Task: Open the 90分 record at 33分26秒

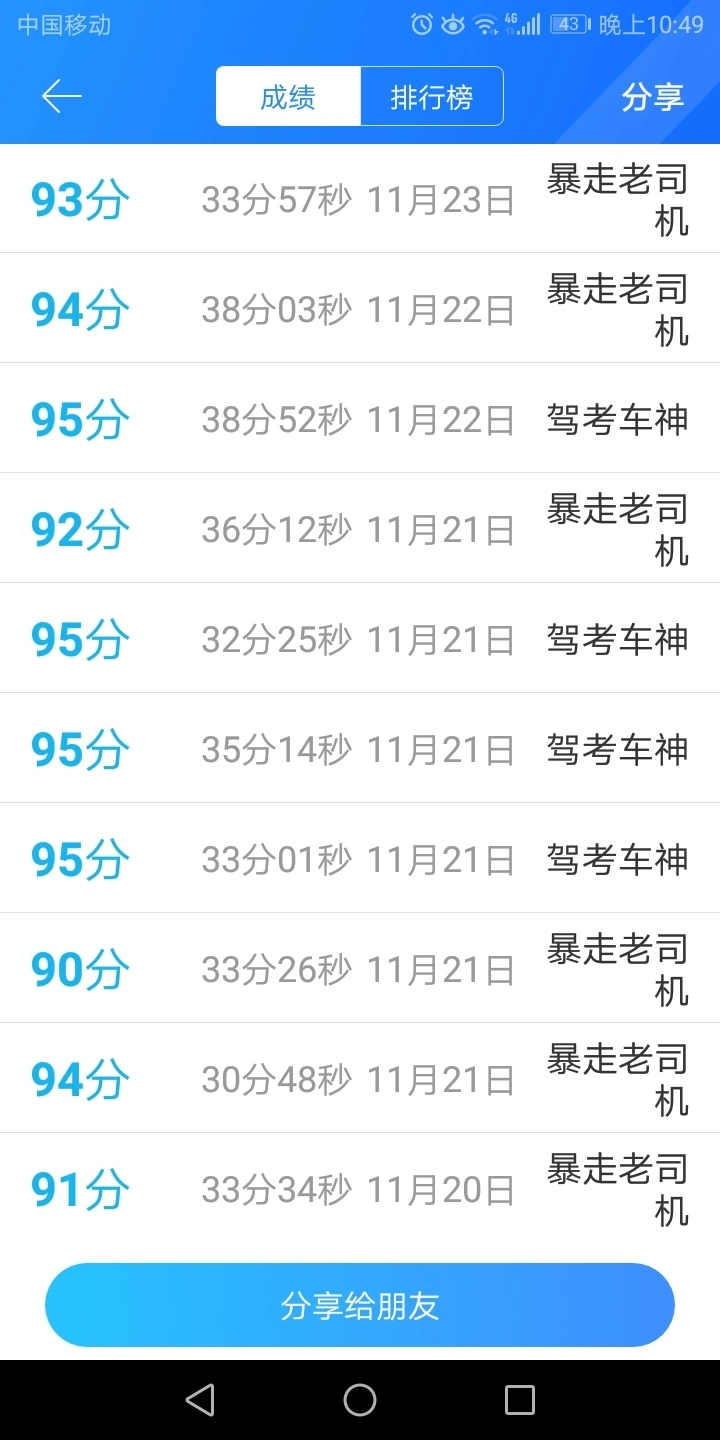Action: (x=360, y=968)
